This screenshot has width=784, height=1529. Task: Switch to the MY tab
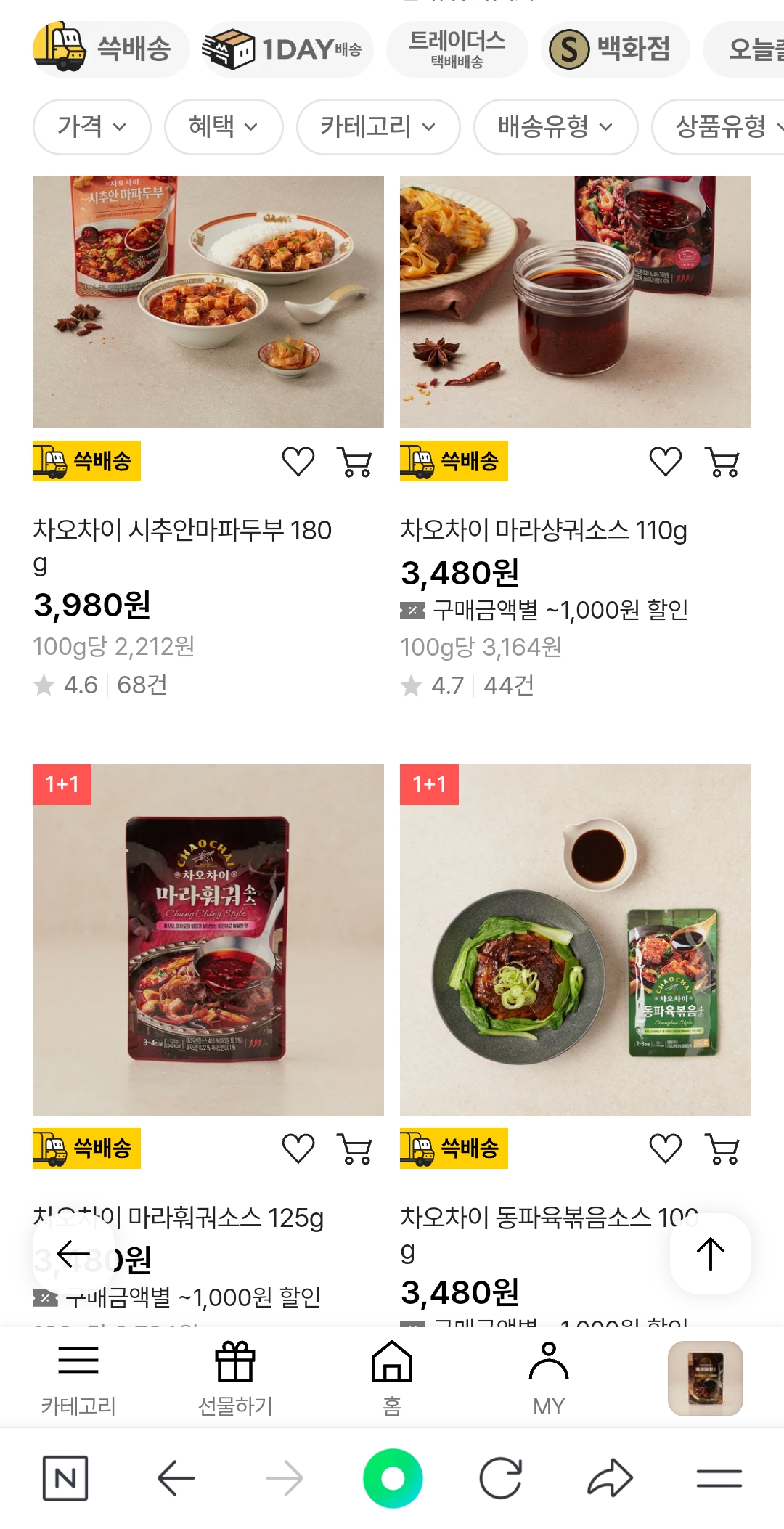pos(548,1377)
